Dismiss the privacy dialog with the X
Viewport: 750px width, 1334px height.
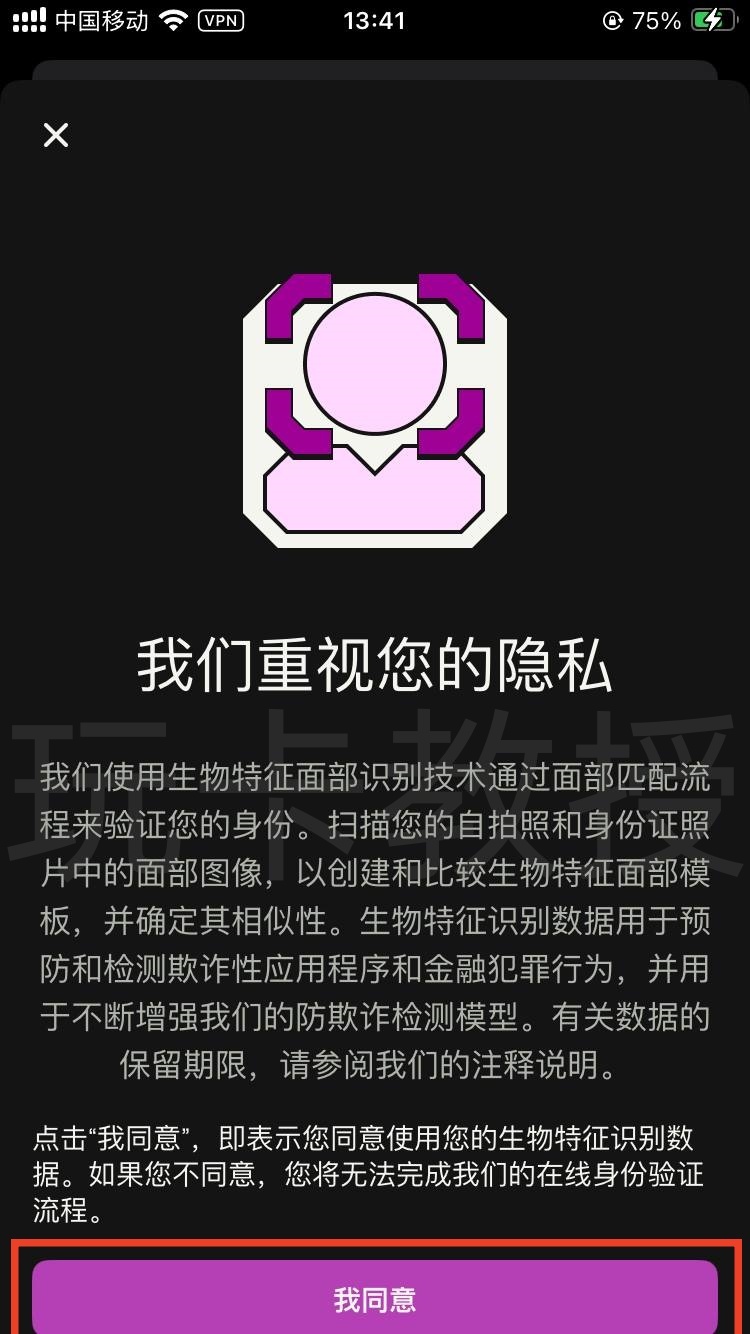pos(57,135)
